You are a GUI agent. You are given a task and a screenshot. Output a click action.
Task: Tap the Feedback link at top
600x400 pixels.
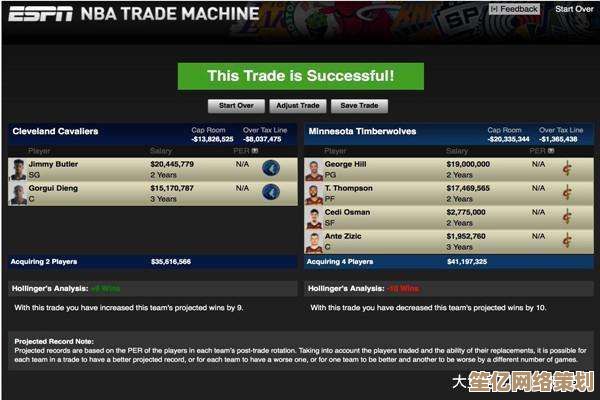(516, 8)
